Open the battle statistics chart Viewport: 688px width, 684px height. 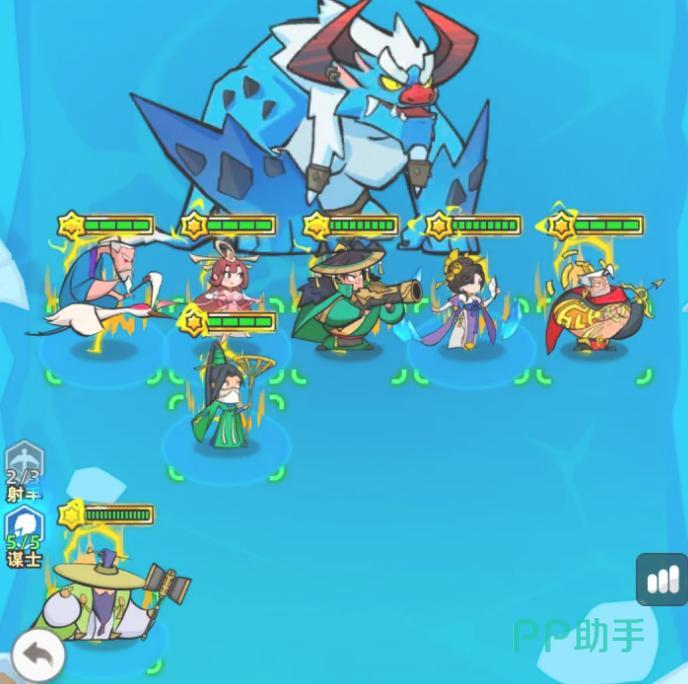661,581
